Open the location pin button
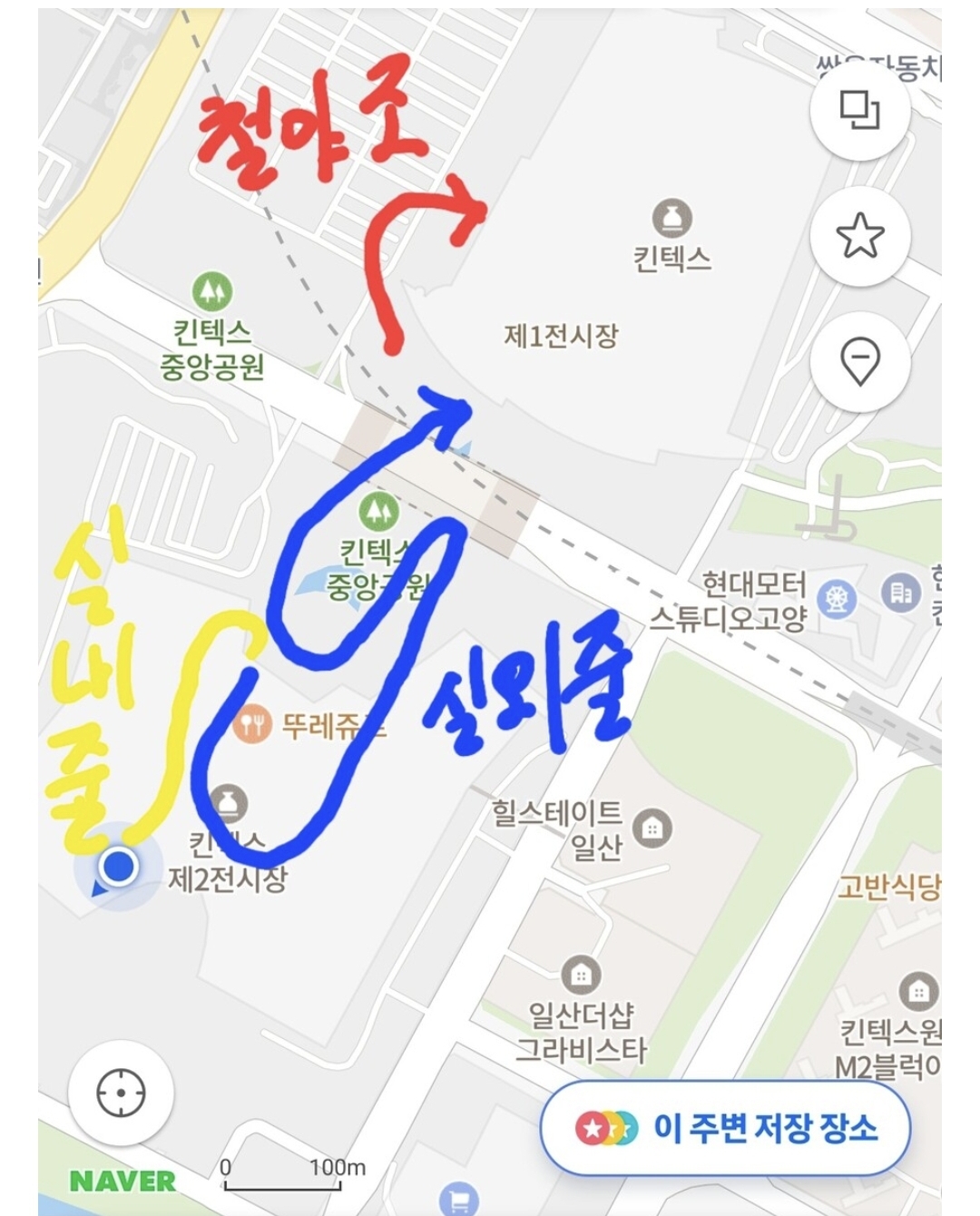The width and height of the screenshot is (980, 1216). [859, 361]
